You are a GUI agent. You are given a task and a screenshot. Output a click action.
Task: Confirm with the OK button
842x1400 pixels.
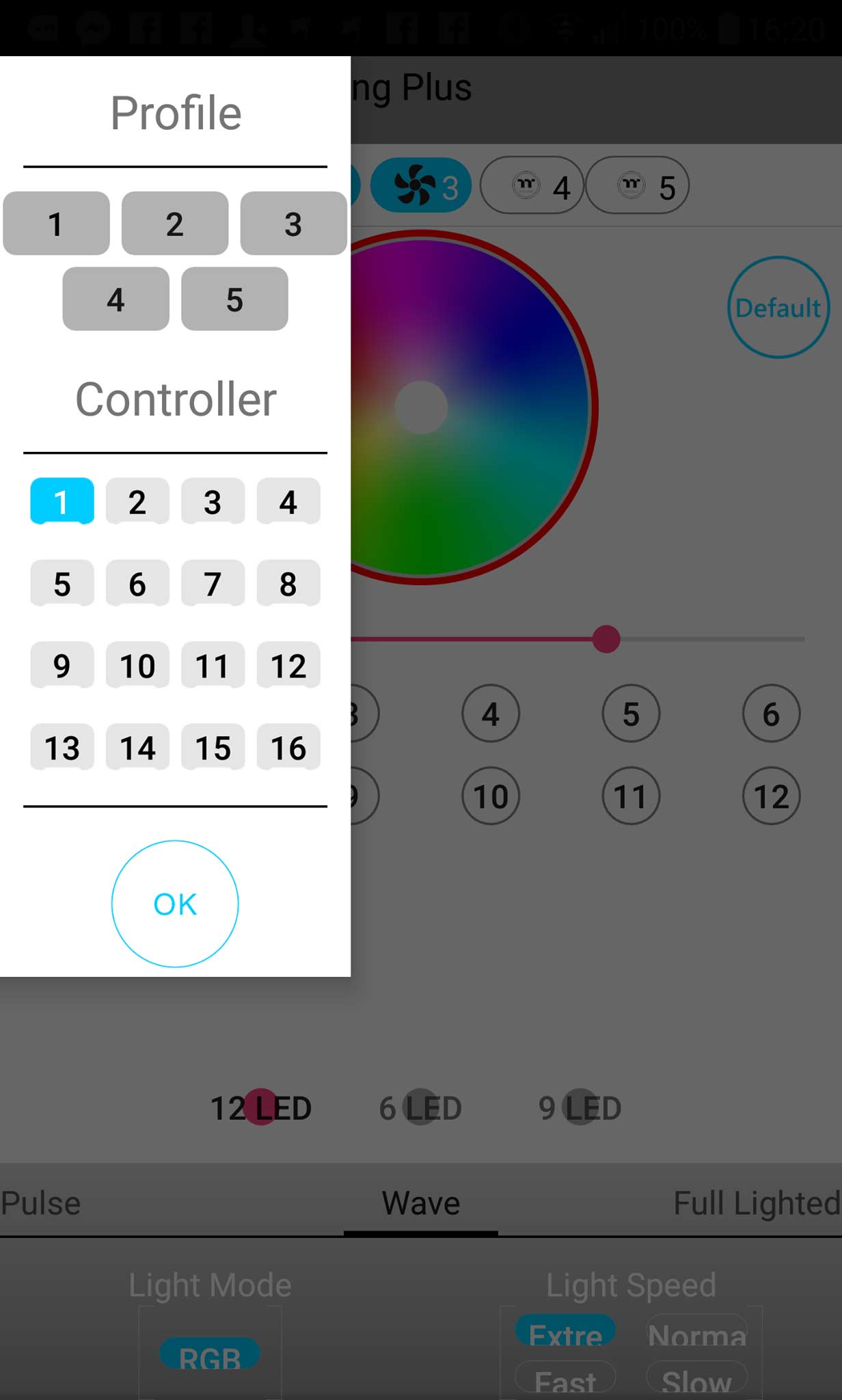[175, 904]
